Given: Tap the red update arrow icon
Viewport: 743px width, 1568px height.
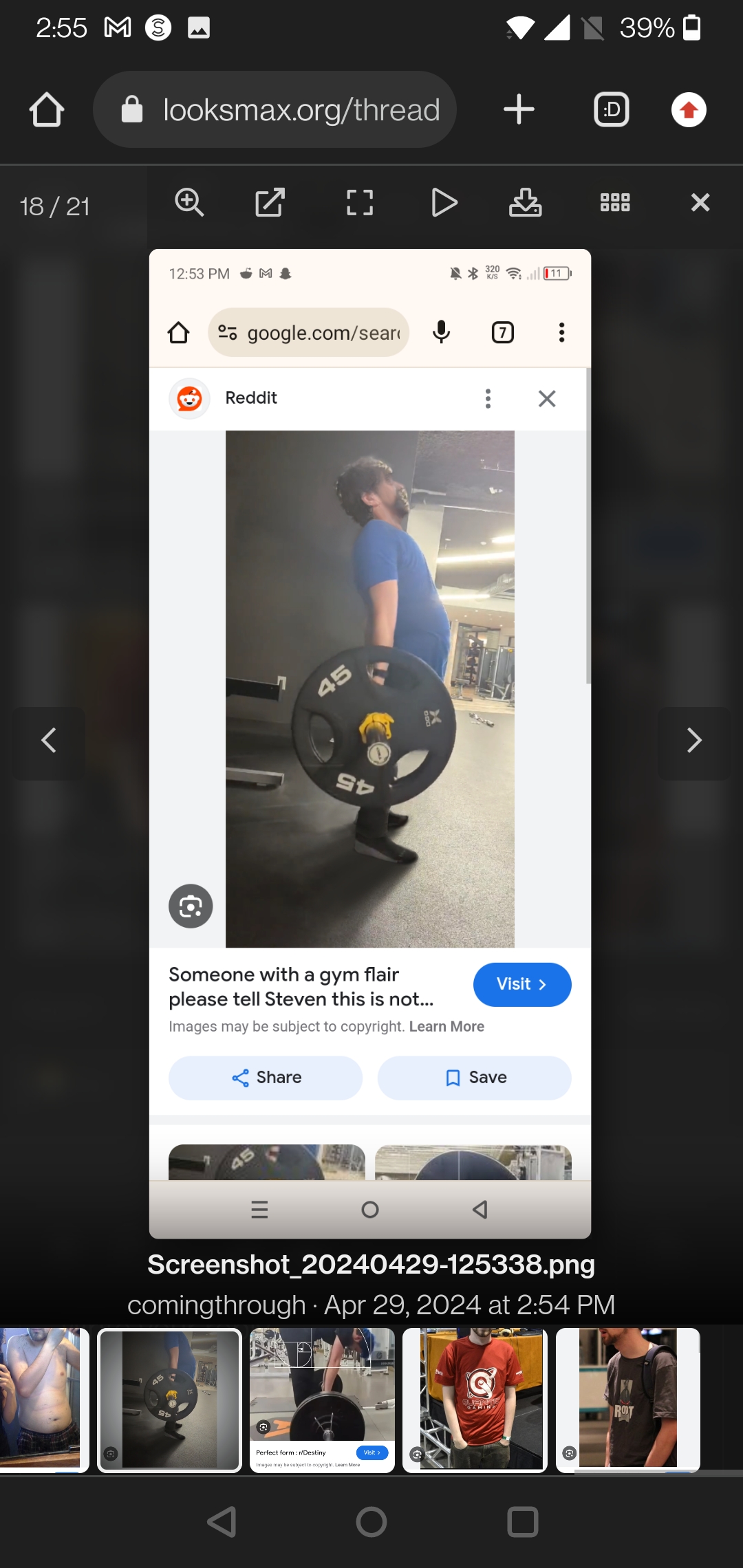Looking at the screenshot, I should pyautogui.click(x=689, y=110).
